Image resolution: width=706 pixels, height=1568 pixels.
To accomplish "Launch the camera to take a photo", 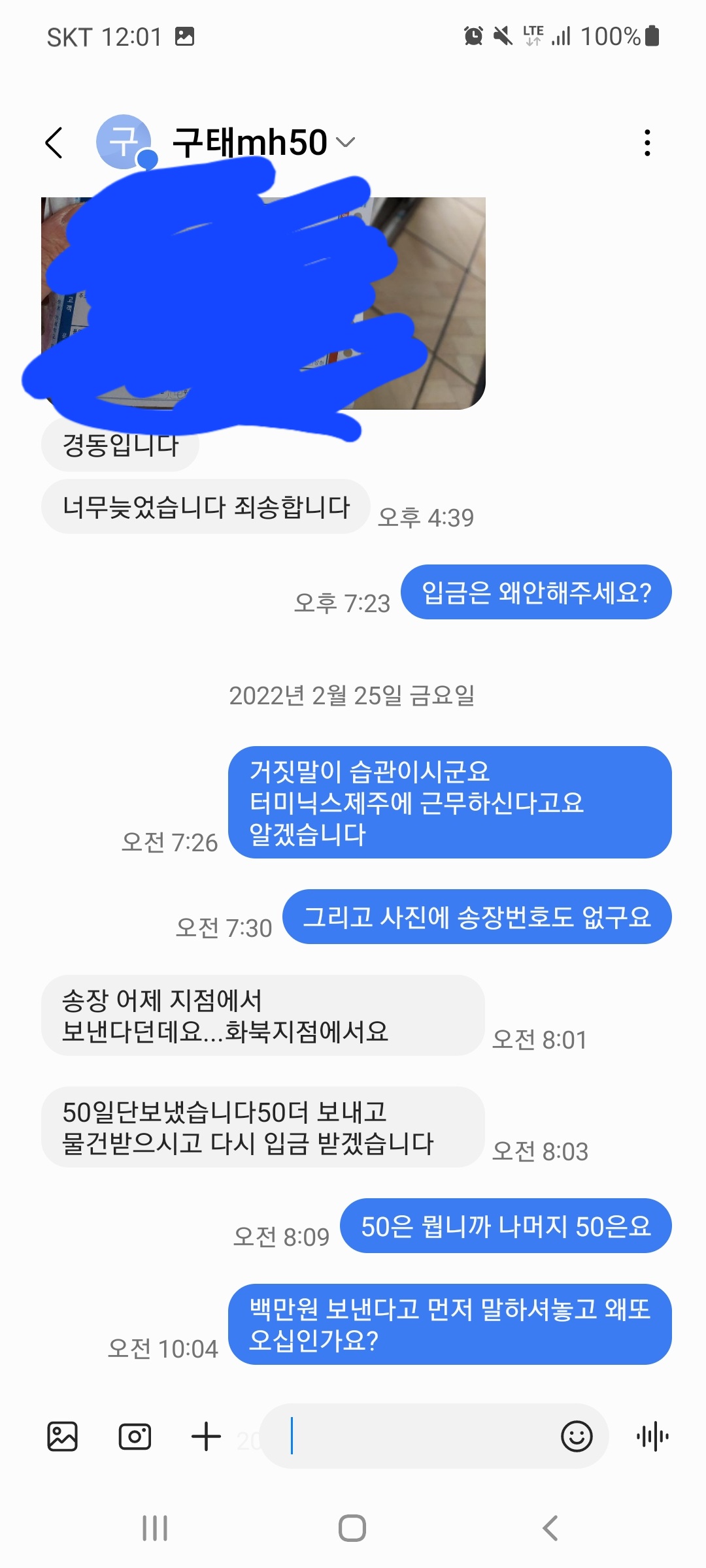I will (x=135, y=1437).
